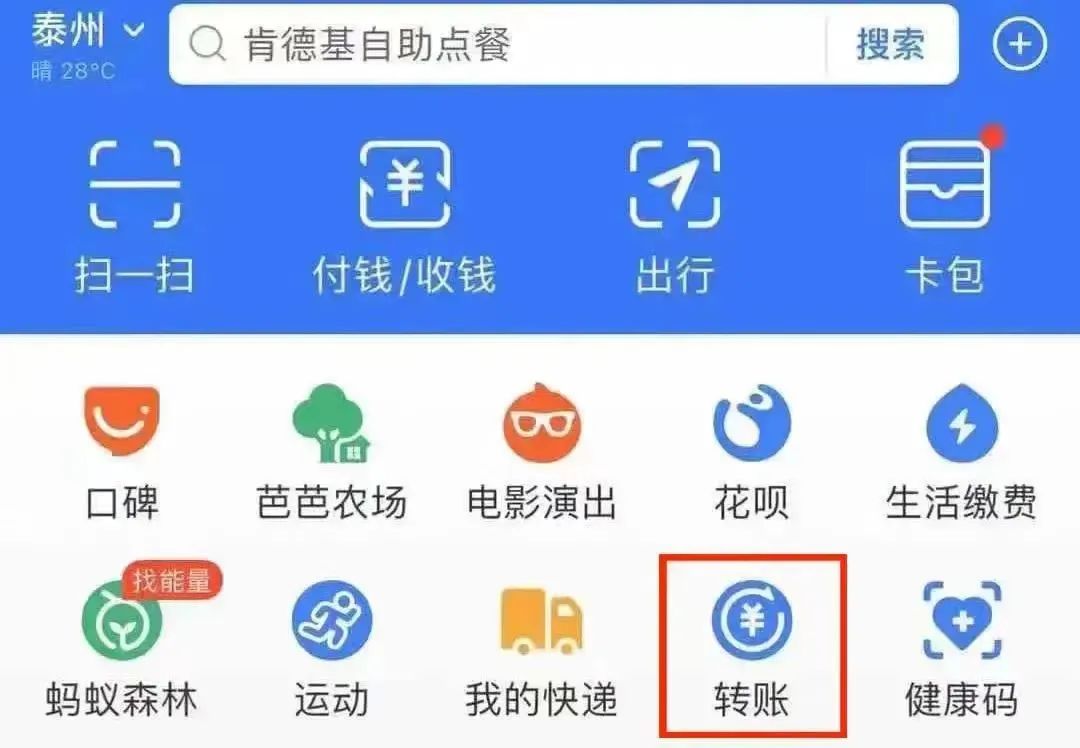Screen dimensions: 1080x748
Task: Open 卡包 card wallet
Action: click(x=944, y=215)
